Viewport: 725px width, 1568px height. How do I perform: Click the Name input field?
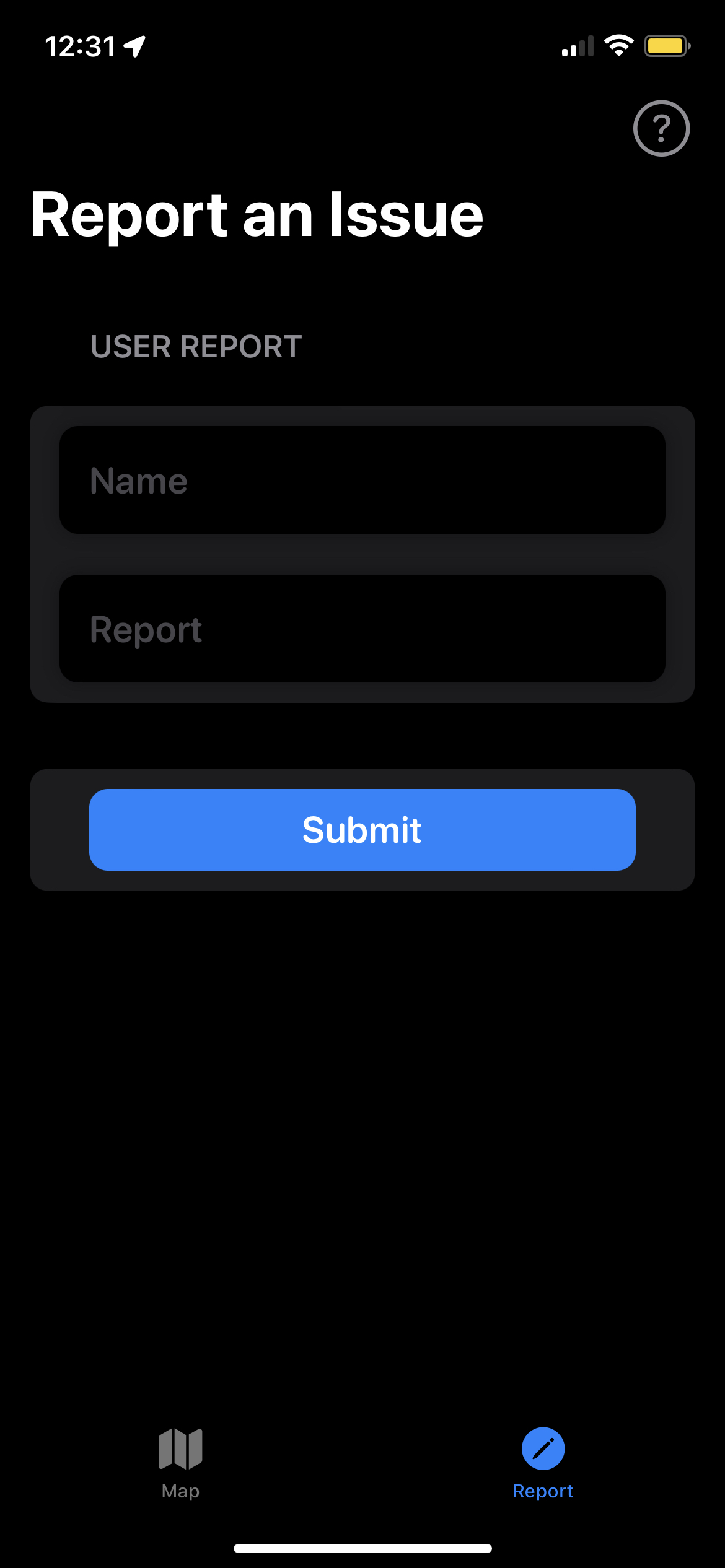tap(362, 480)
